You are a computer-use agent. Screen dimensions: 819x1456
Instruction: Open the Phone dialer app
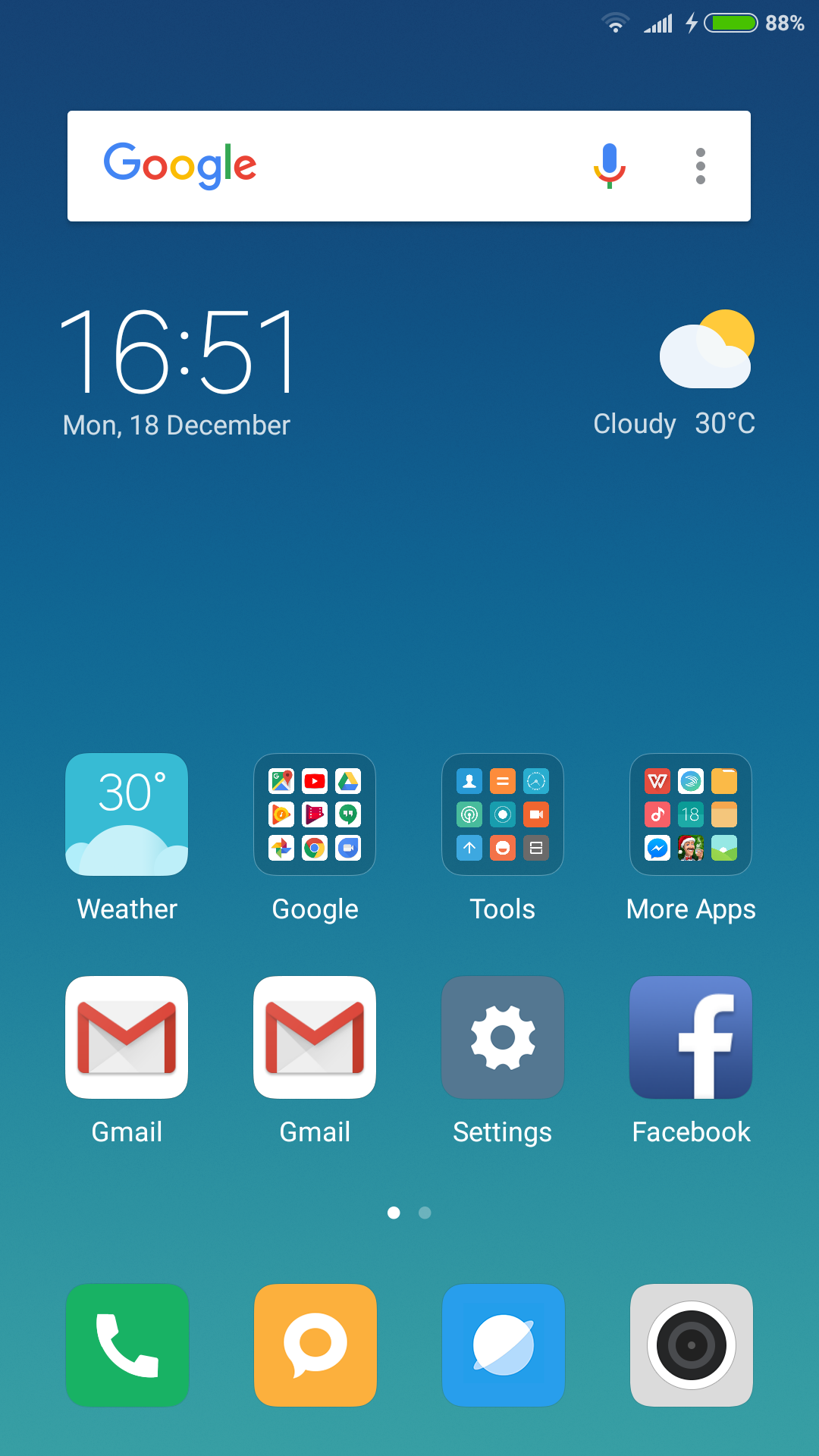click(126, 1345)
